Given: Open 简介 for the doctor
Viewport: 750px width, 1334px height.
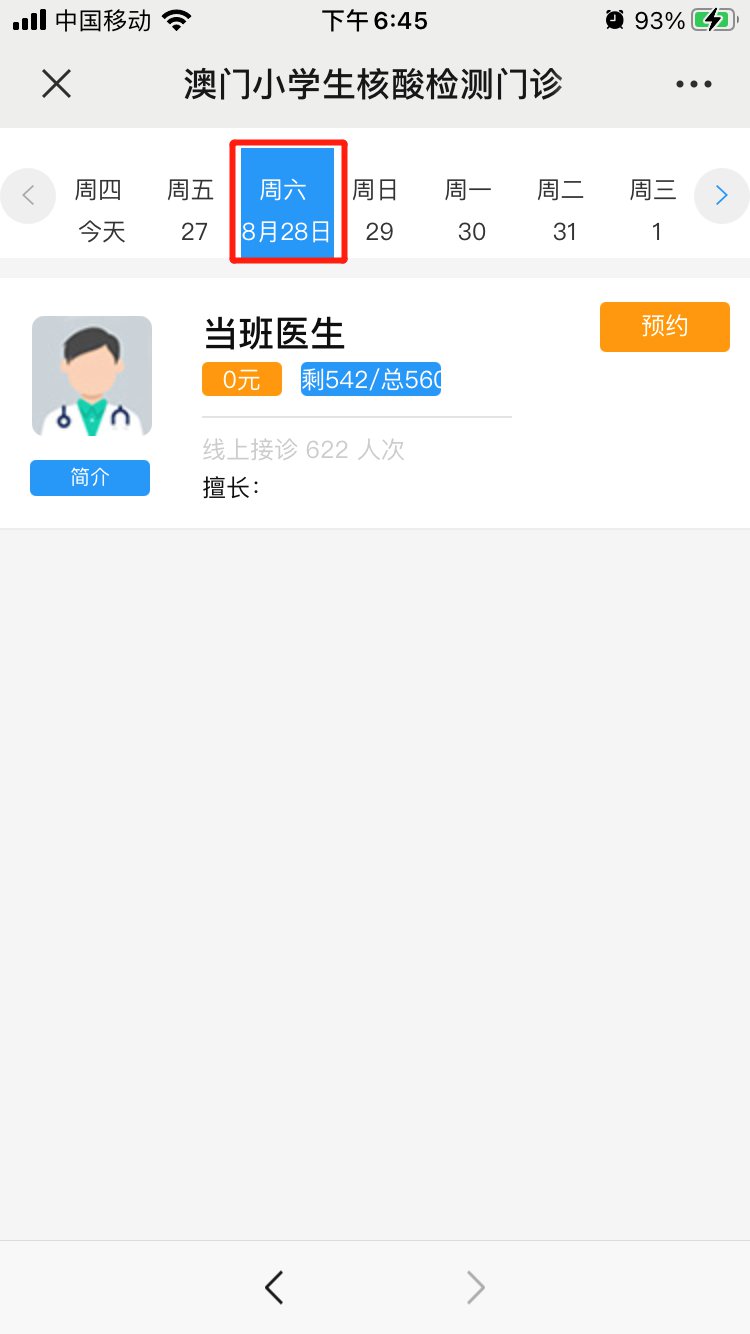Looking at the screenshot, I should [x=90, y=478].
